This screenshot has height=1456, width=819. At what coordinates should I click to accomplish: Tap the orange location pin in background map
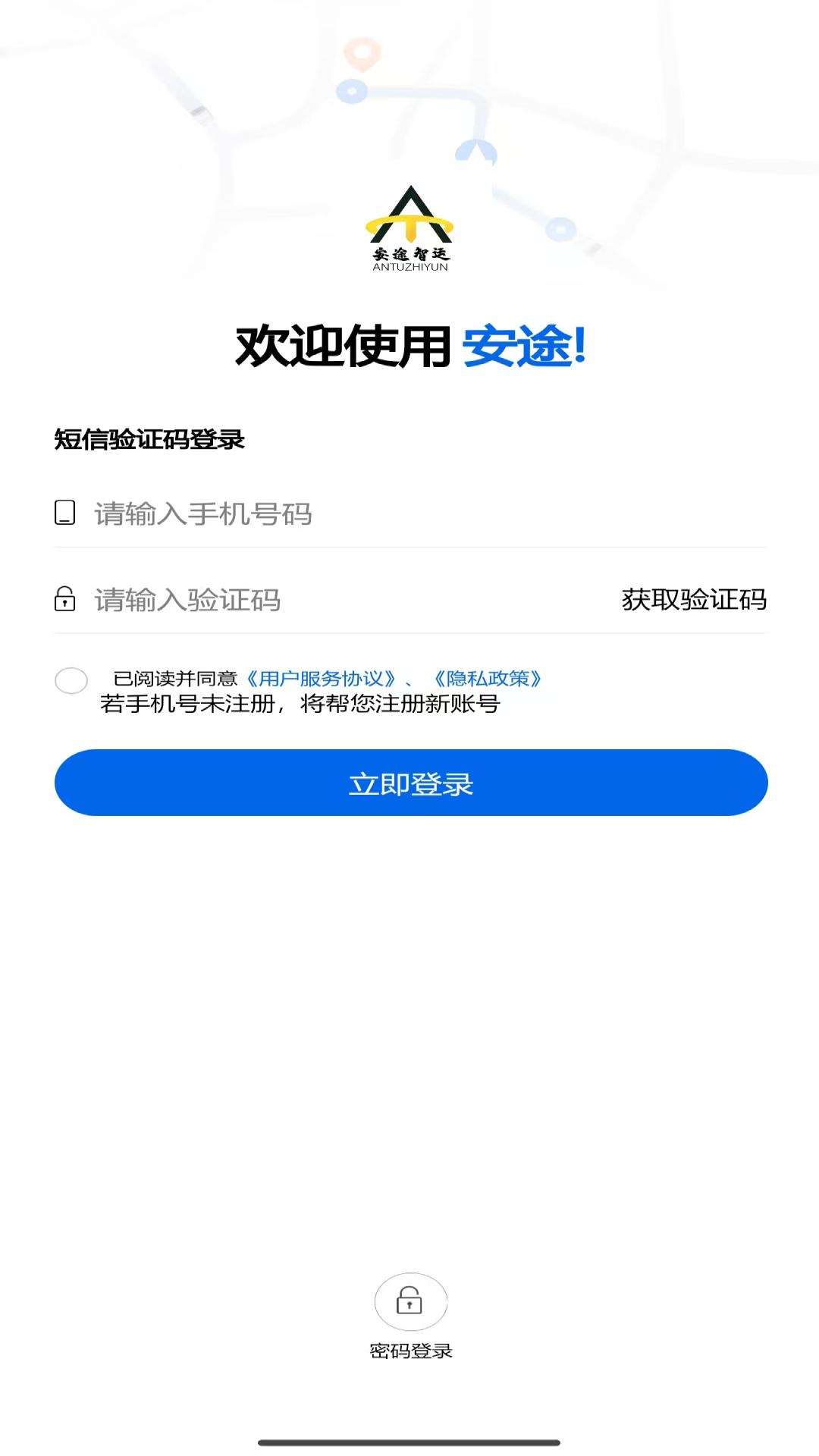pyautogui.click(x=361, y=53)
